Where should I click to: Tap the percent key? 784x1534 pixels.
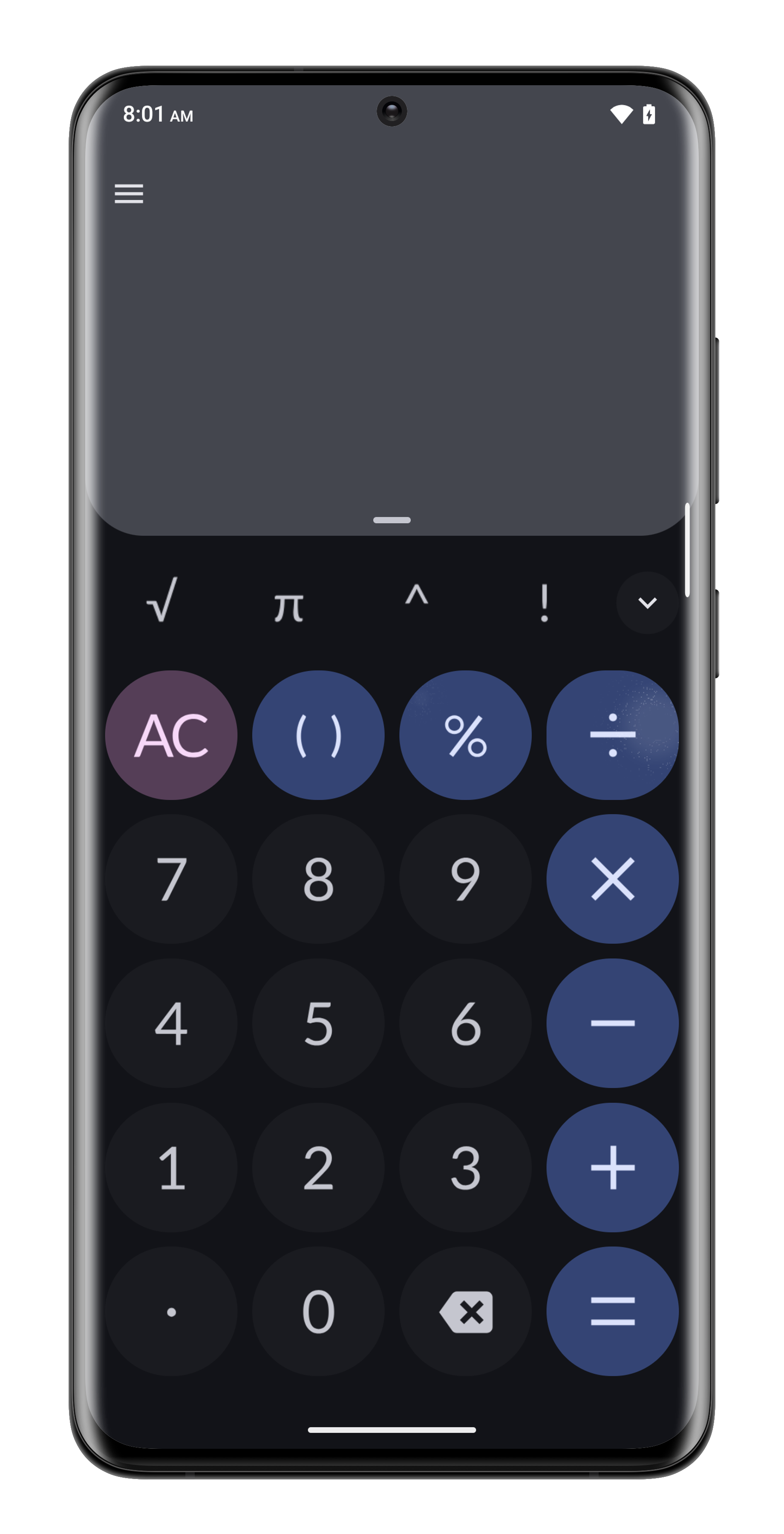(465, 735)
